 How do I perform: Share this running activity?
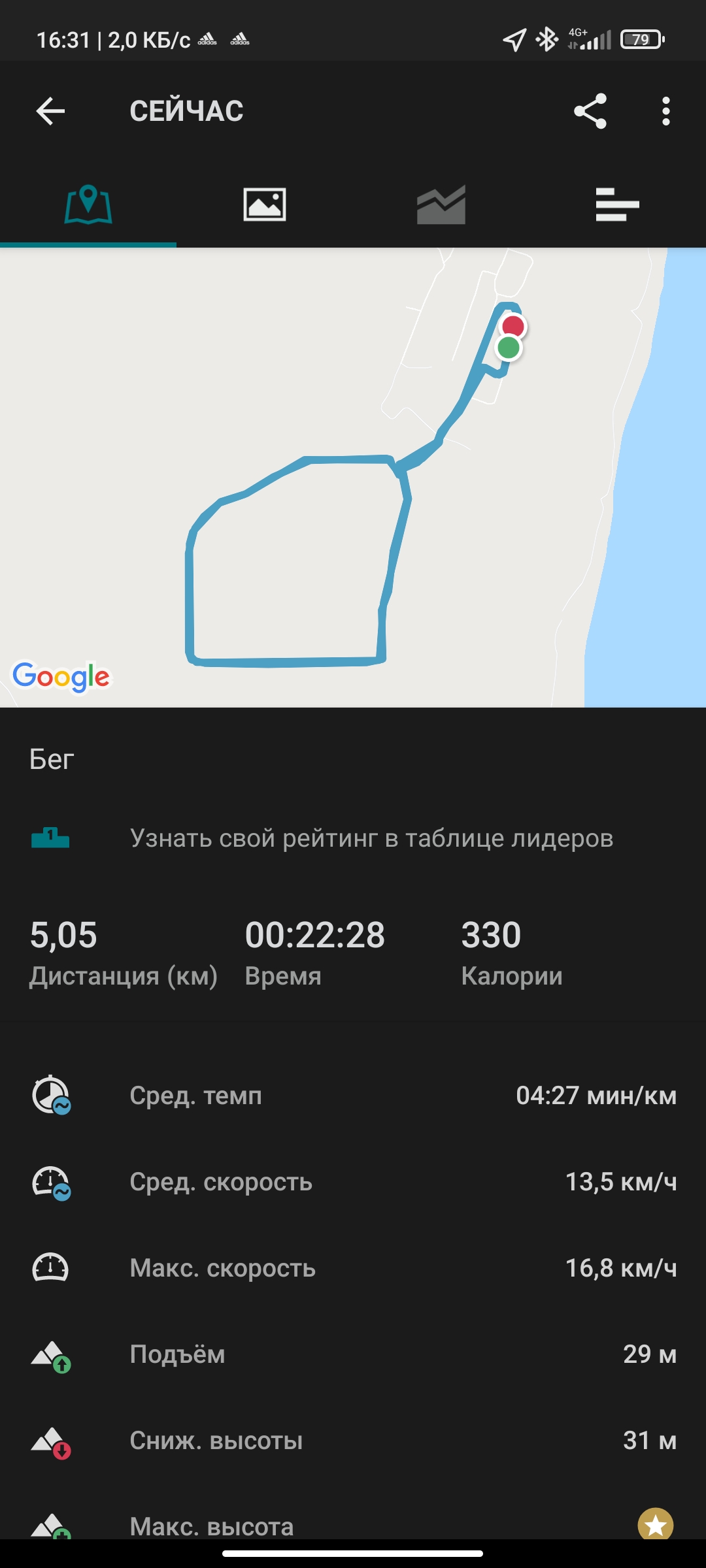pos(590,111)
